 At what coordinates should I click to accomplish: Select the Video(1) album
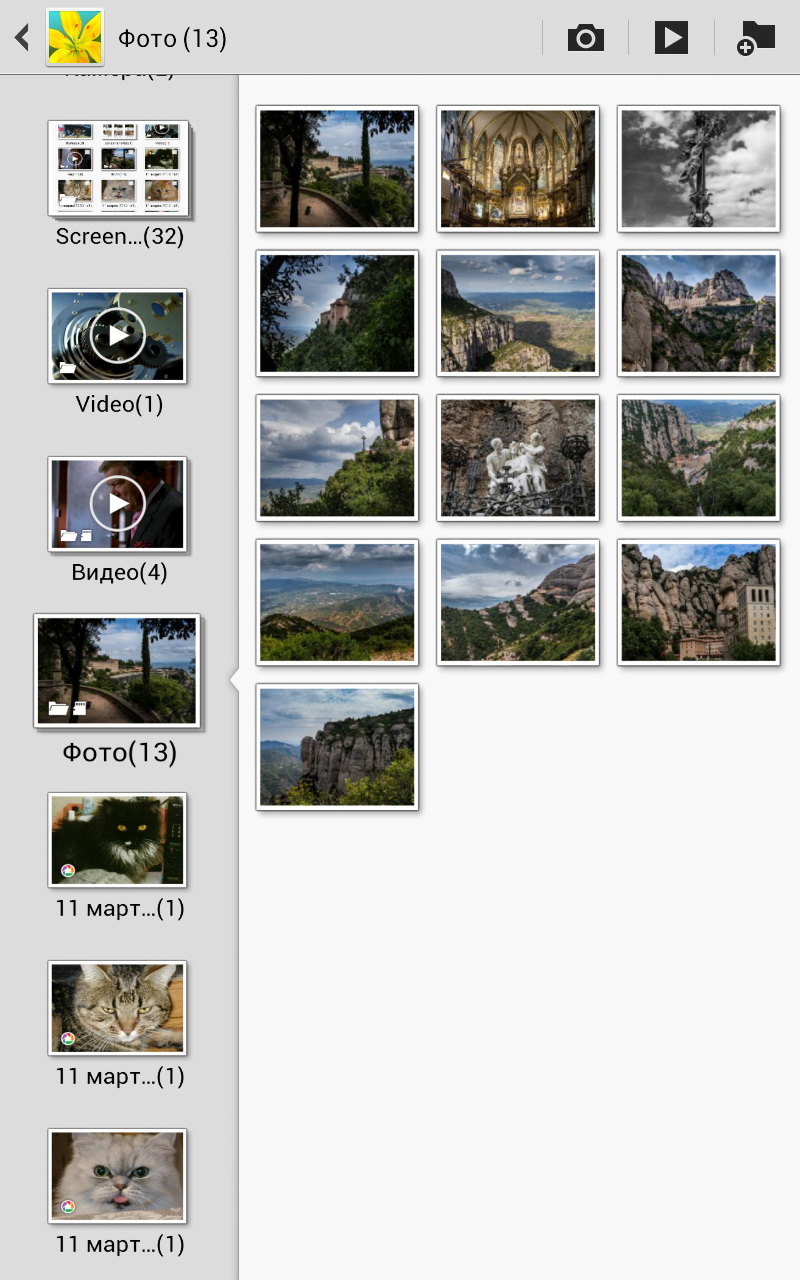coord(118,336)
